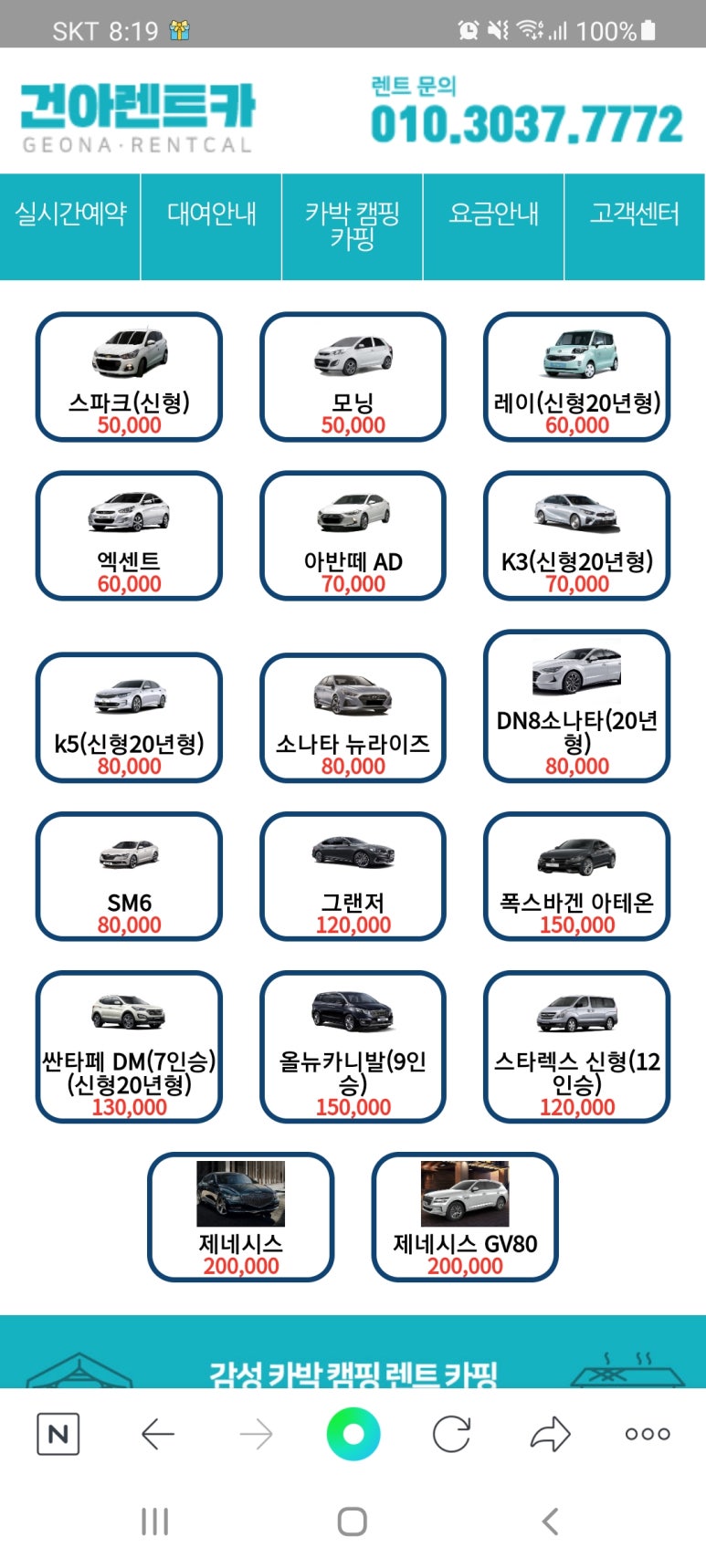The image size is (706, 1568).
Task: Open the 레이(신형20년형) car card
Action: point(576,377)
